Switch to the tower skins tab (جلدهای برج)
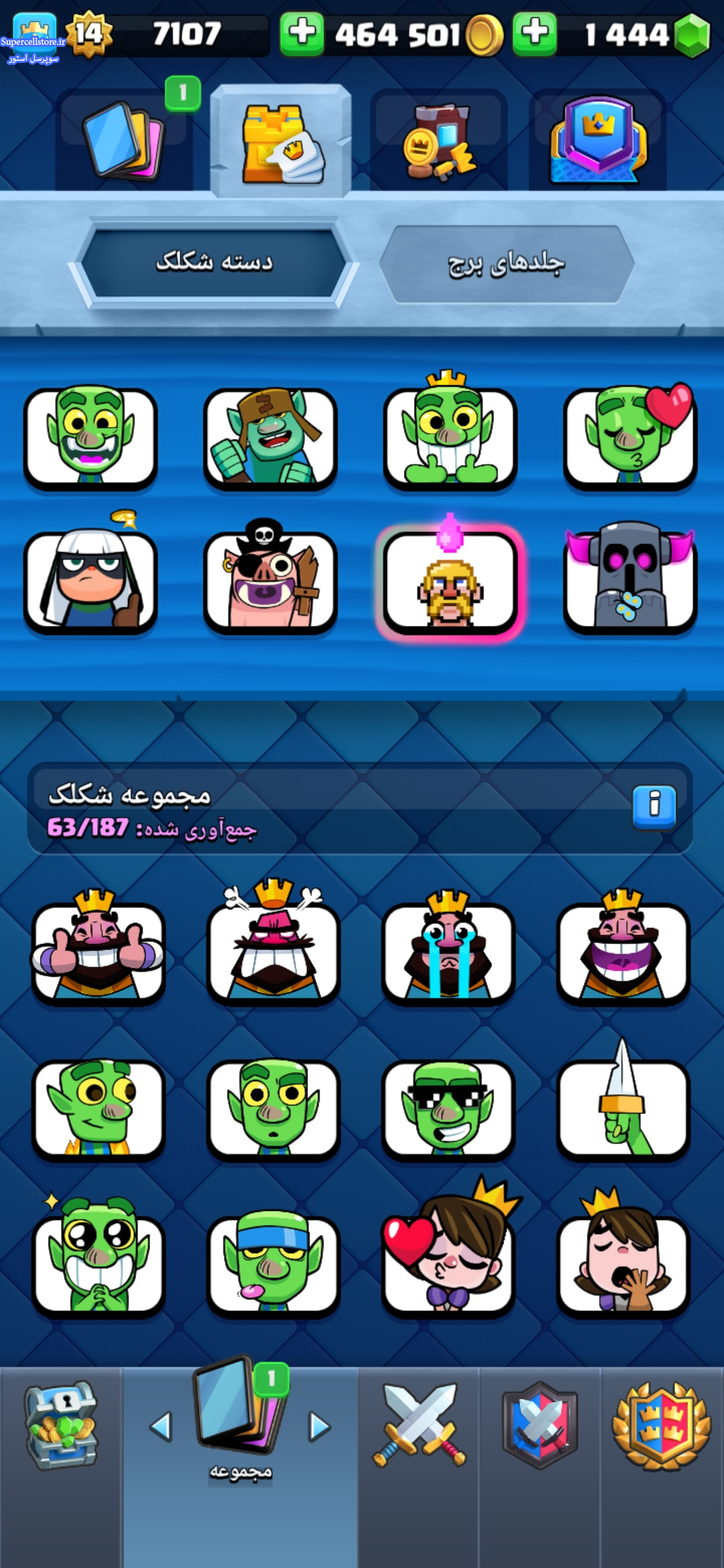724x1568 pixels. (x=507, y=263)
